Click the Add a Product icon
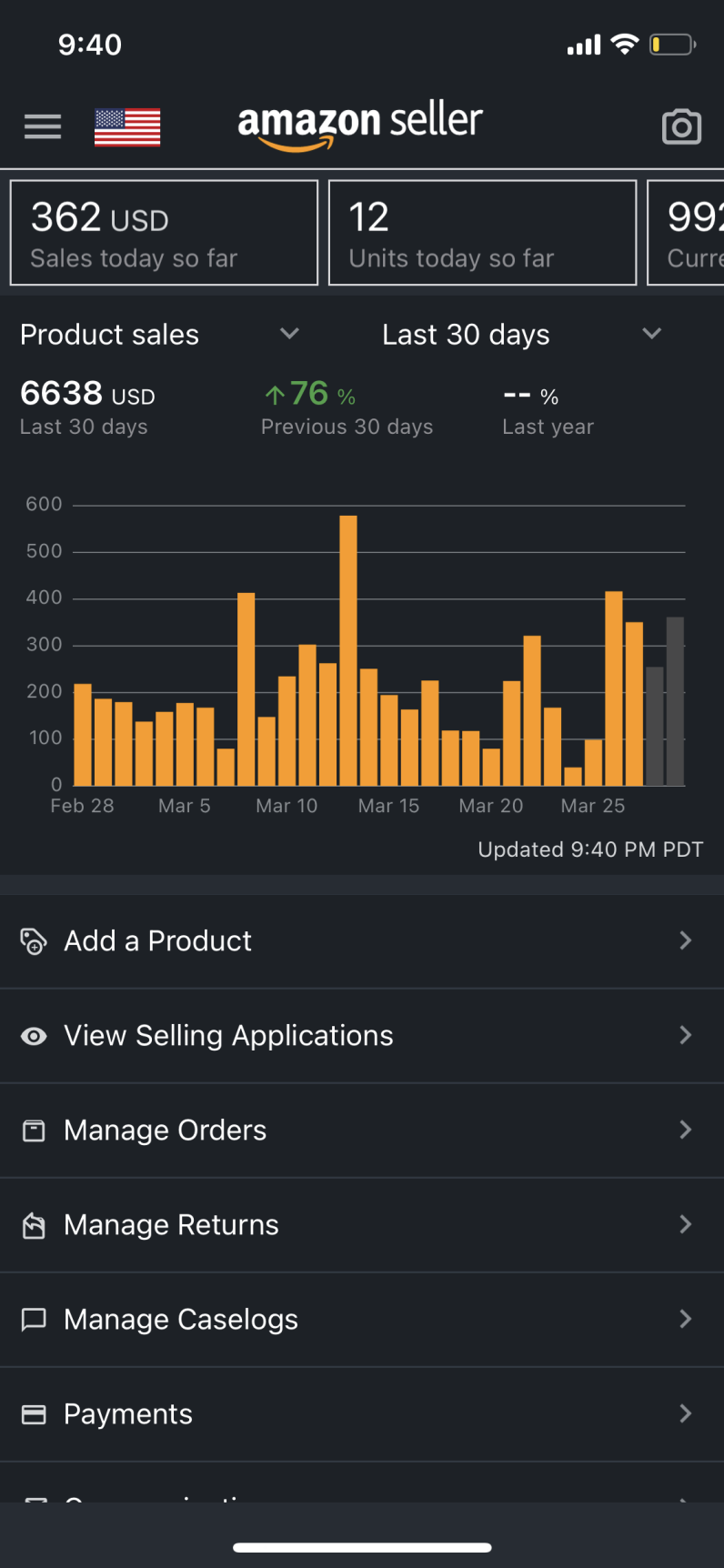Viewport: 724px width, 1568px height. 34,940
